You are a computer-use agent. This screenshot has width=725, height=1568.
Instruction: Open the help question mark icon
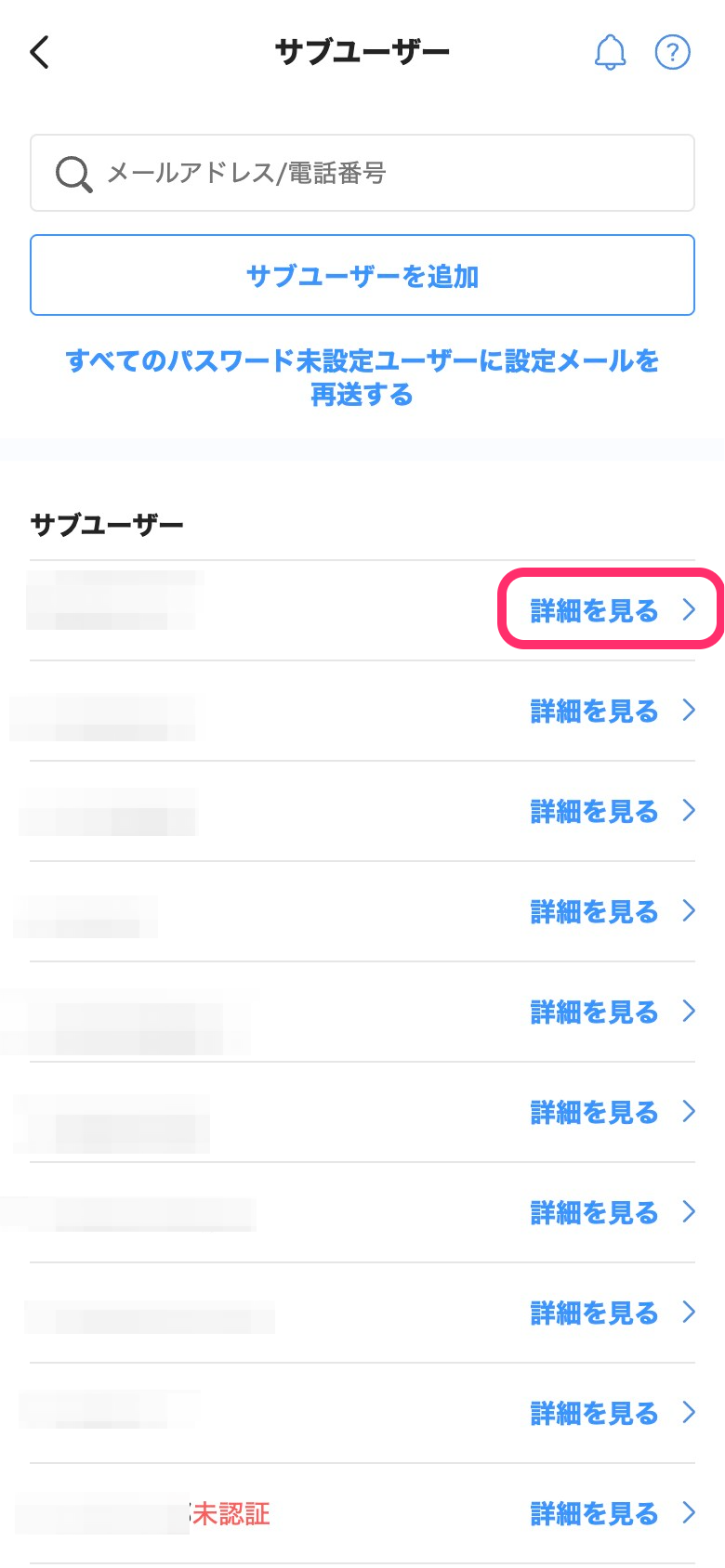coord(673,52)
